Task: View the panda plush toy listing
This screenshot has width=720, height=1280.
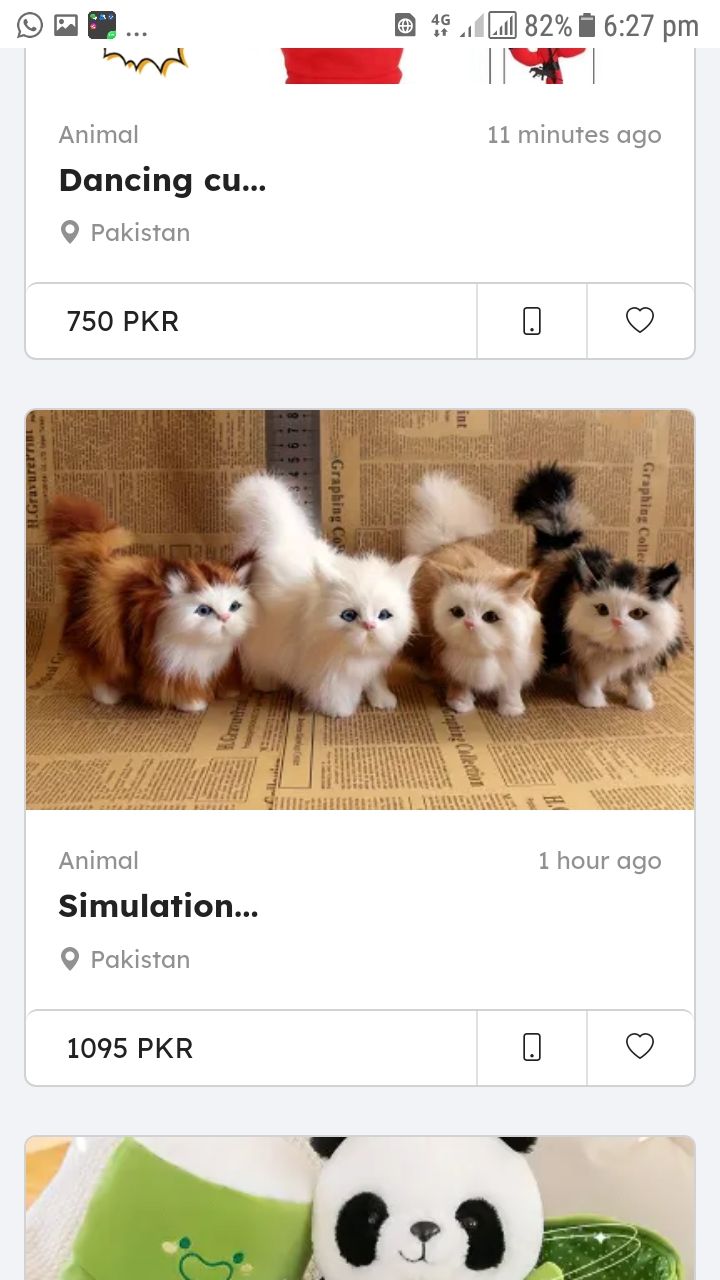Action: (x=360, y=1210)
